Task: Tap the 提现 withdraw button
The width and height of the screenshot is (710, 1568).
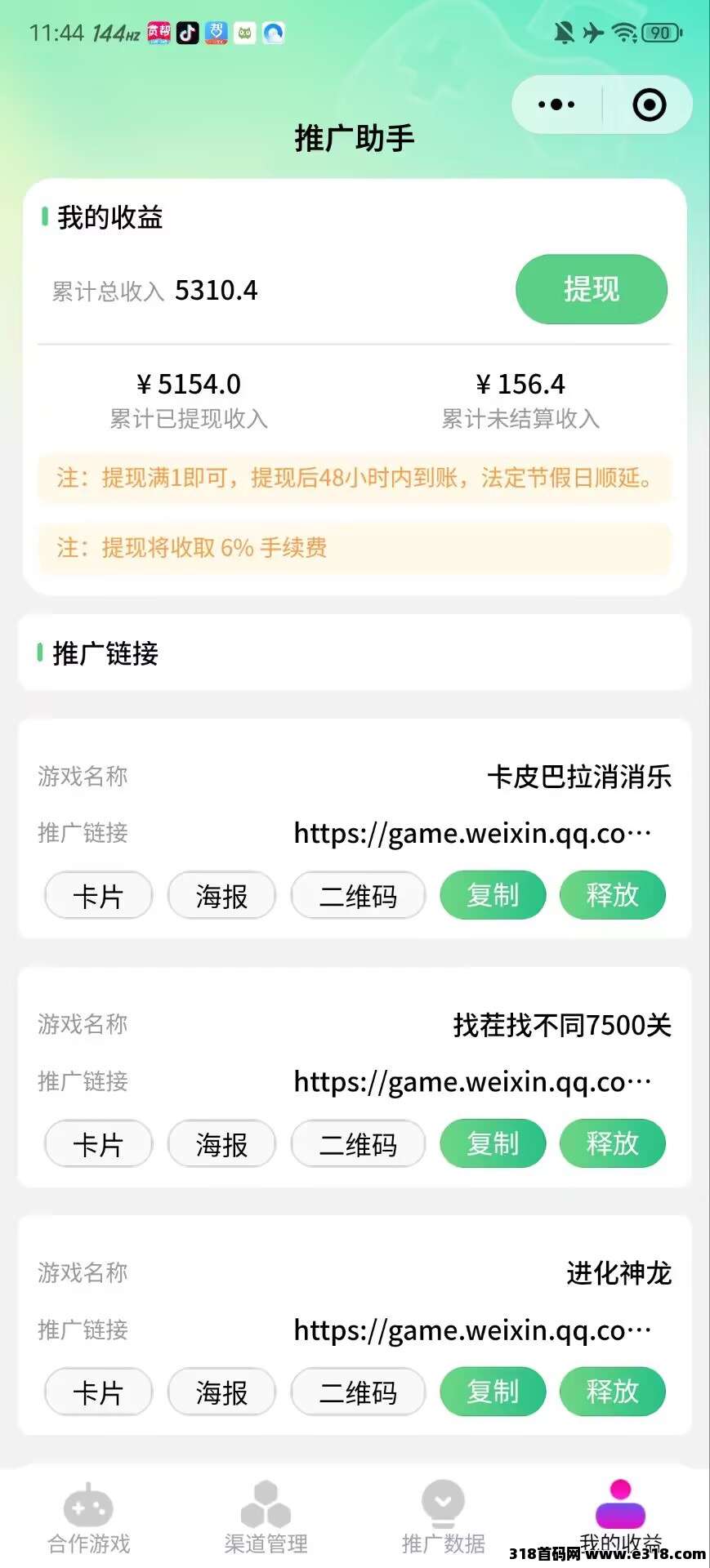Action: pos(591,289)
